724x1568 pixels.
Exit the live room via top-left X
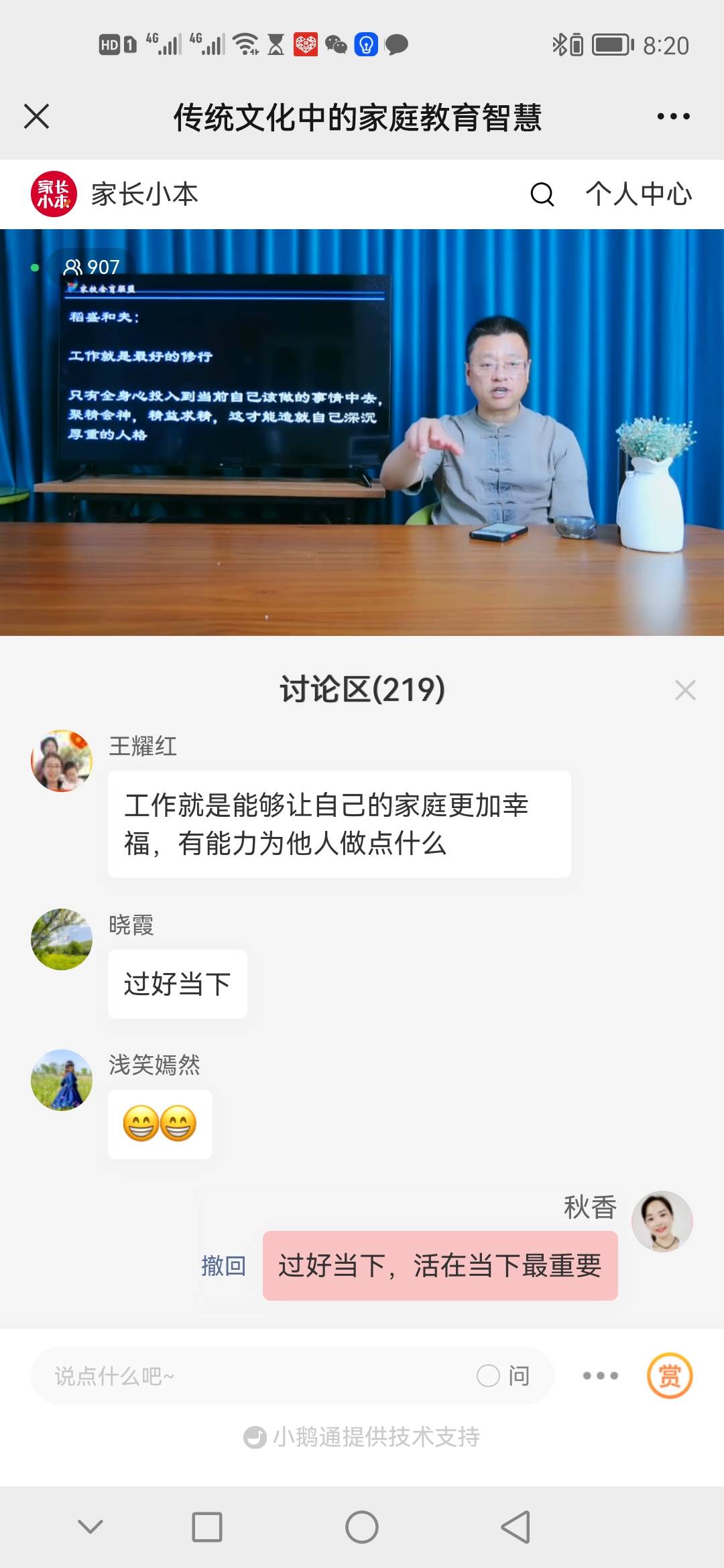[38, 116]
